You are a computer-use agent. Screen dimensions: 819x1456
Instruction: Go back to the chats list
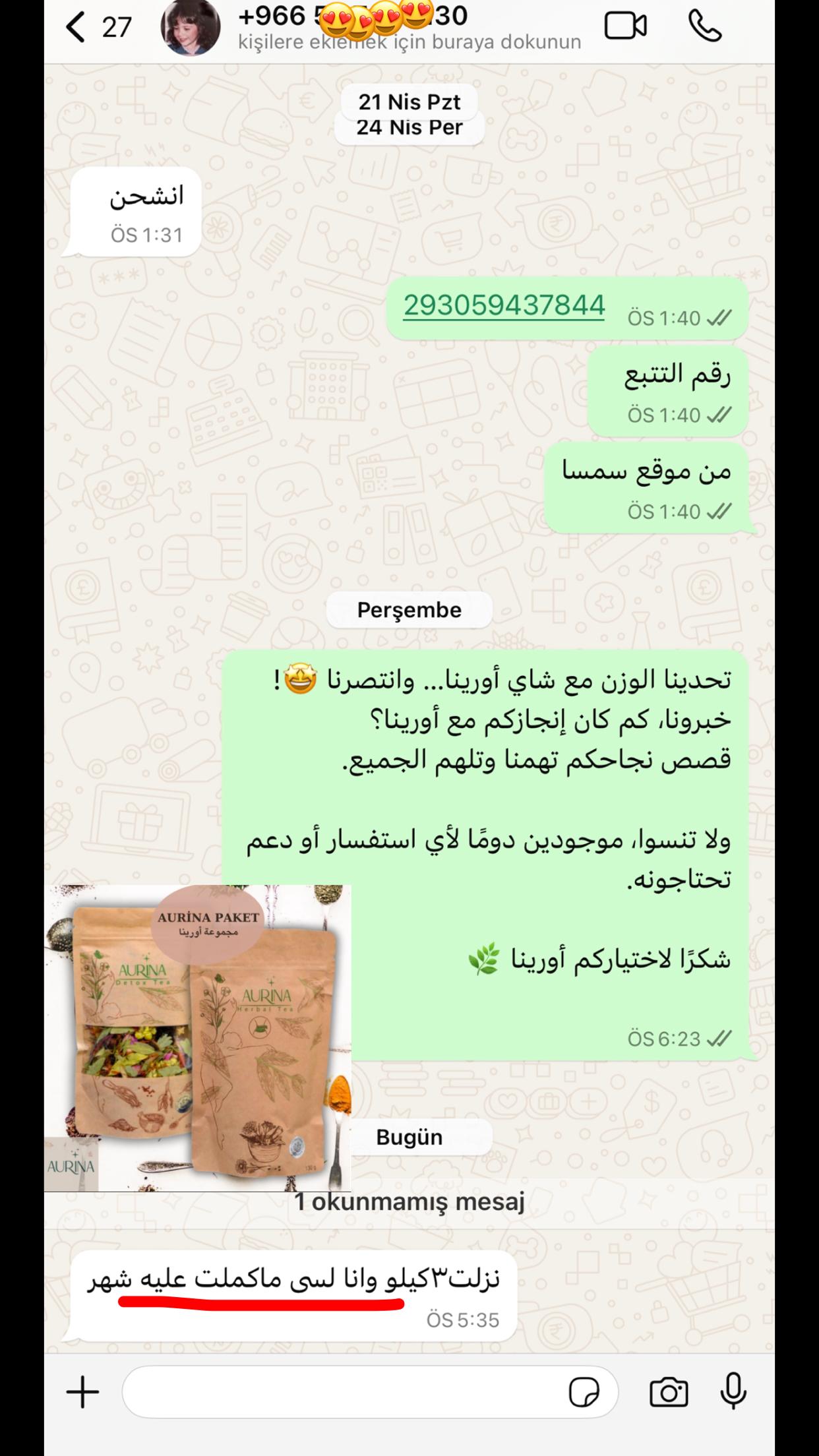click(76, 27)
